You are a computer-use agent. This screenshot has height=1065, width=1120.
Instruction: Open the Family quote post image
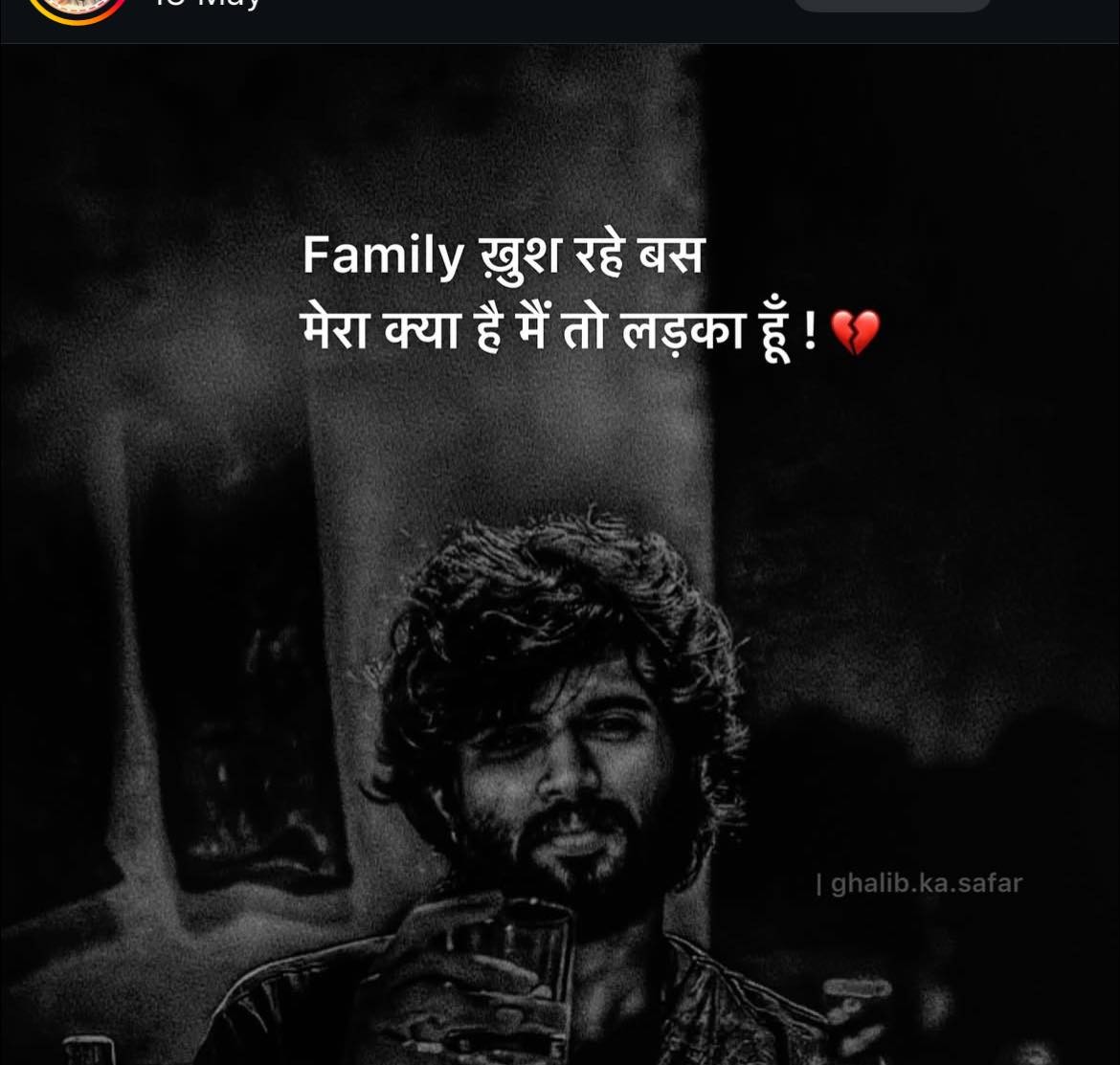[560, 555]
